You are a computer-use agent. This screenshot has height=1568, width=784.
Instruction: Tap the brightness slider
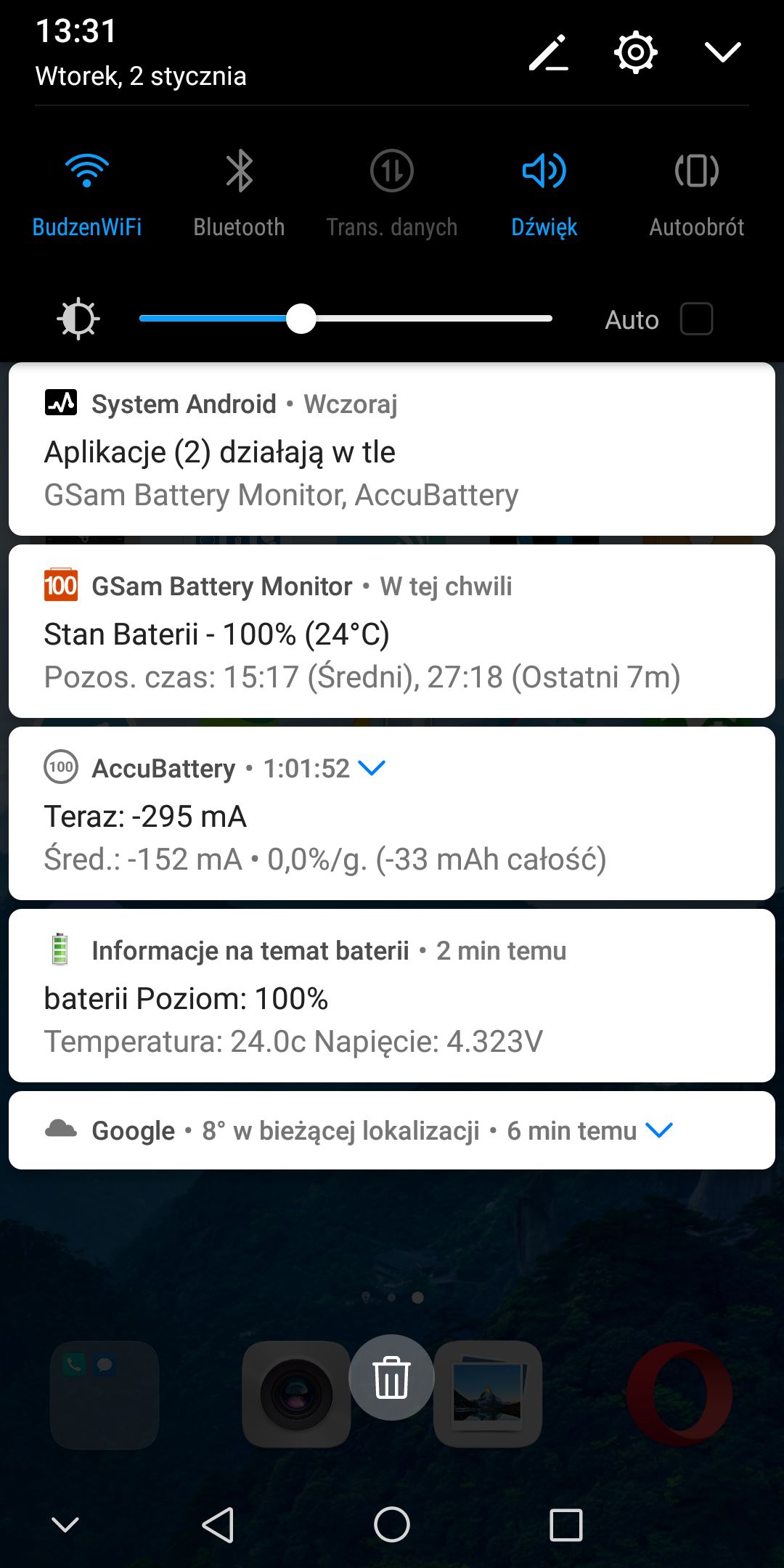pos(346,319)
